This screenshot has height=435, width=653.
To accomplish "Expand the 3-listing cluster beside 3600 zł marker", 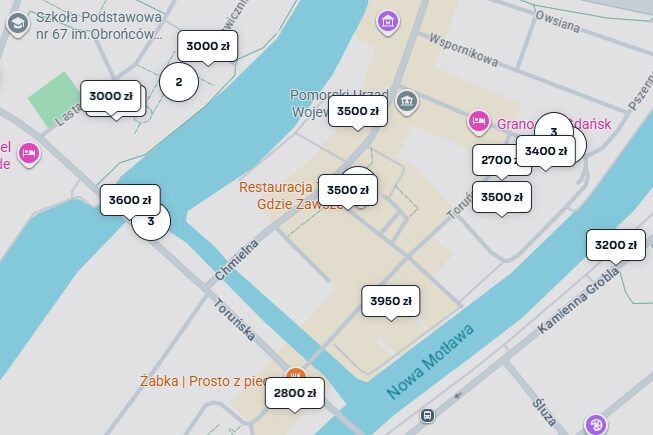I will (x=153, y=223).
